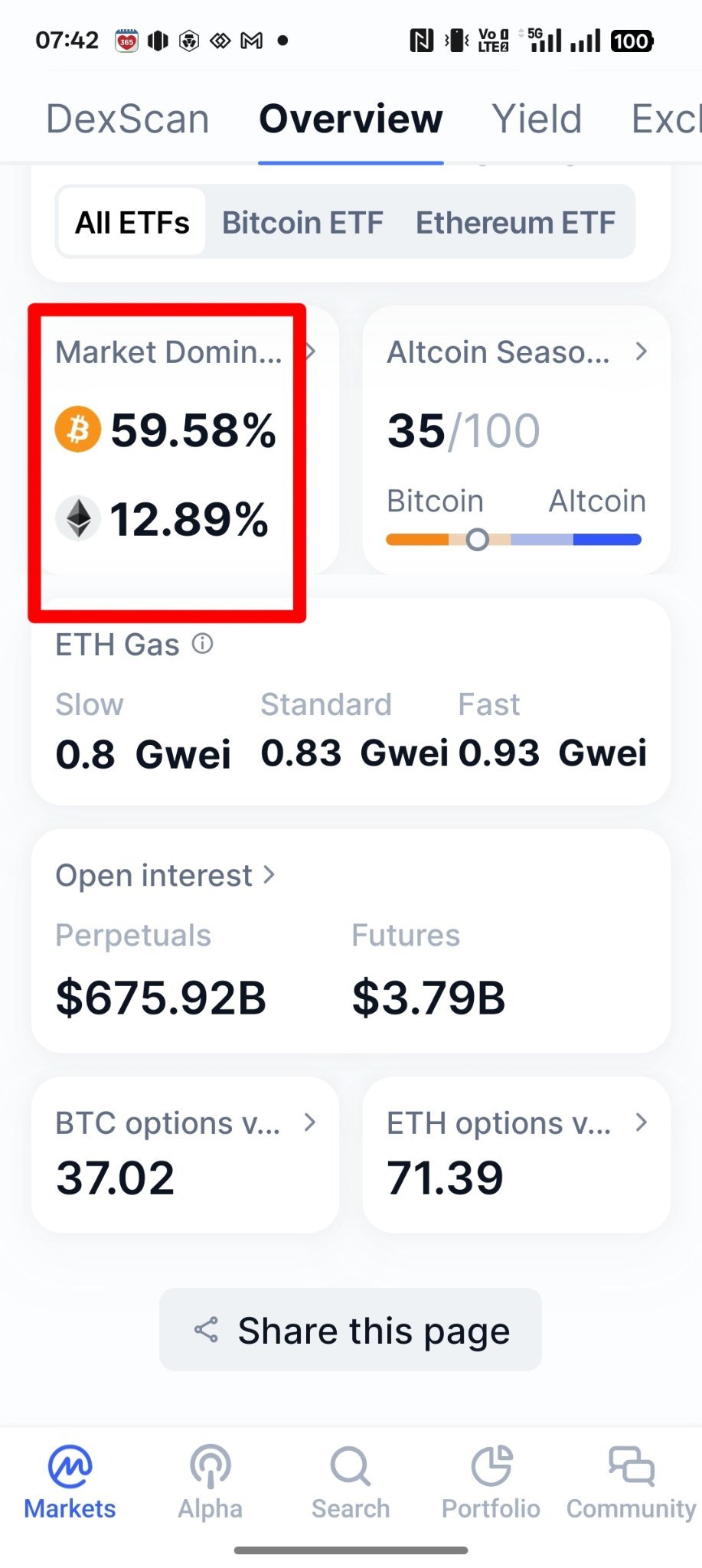Switch to the Portfolio tab
This screenshot has height=1568, width=702.
(x=491, y=1482)
